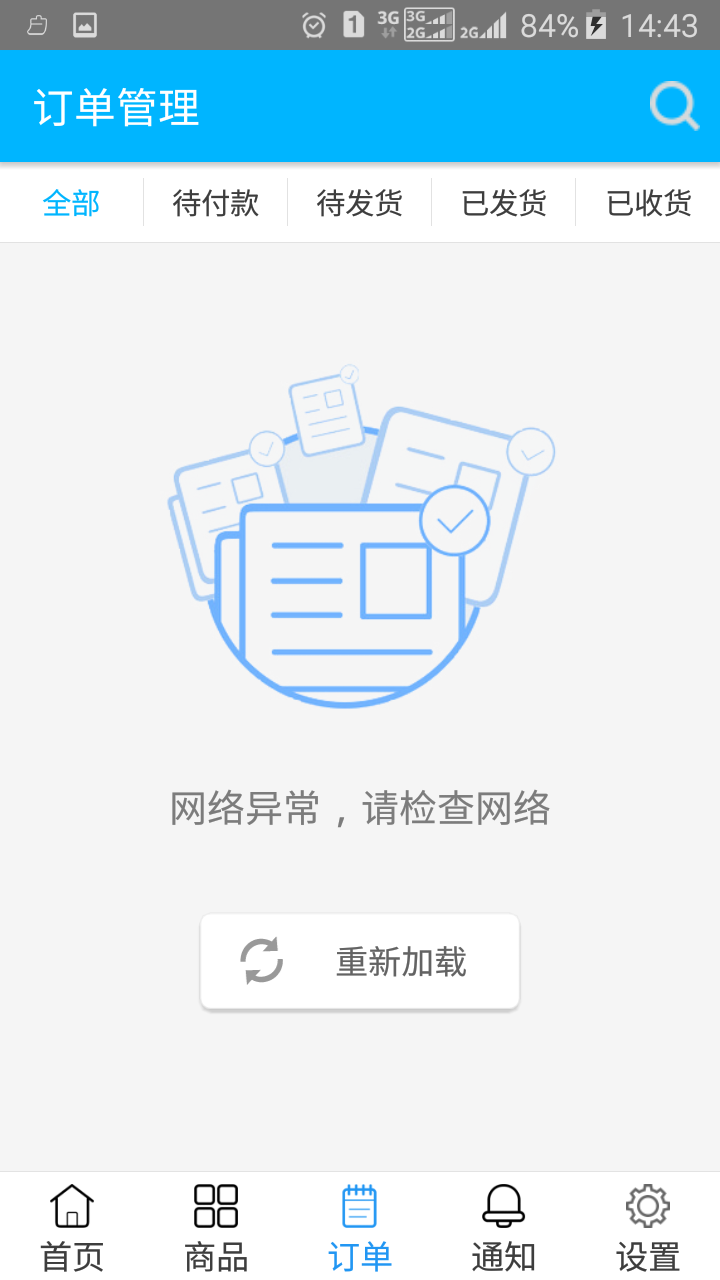The image size is (720, 1280).
Task: Open 设置 settings via the gear icon
Action: point(647,1207)
